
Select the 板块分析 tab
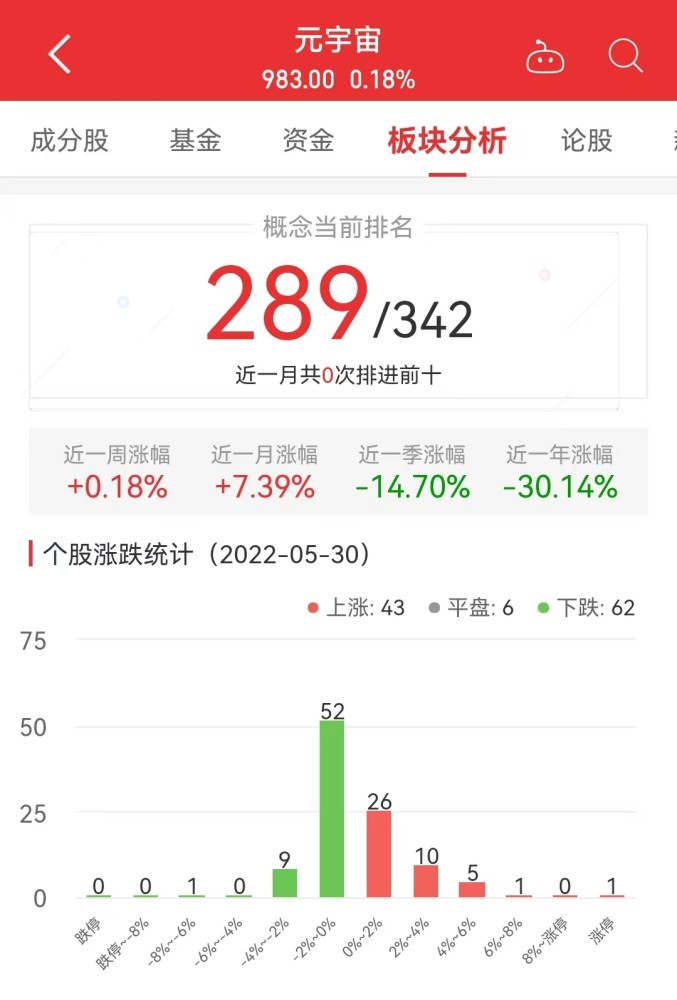pyautogui.click(x=447, y=140)
